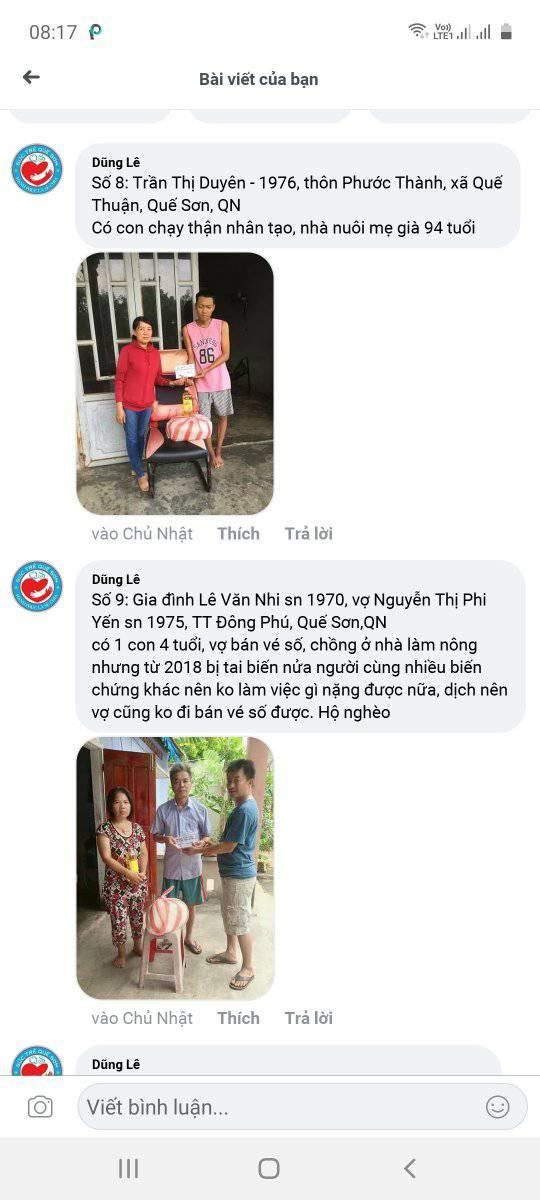This screenshot has width=540, height=1200.
Task: Tap the camera icon to attach a photo
Action: coord(40,1107)
